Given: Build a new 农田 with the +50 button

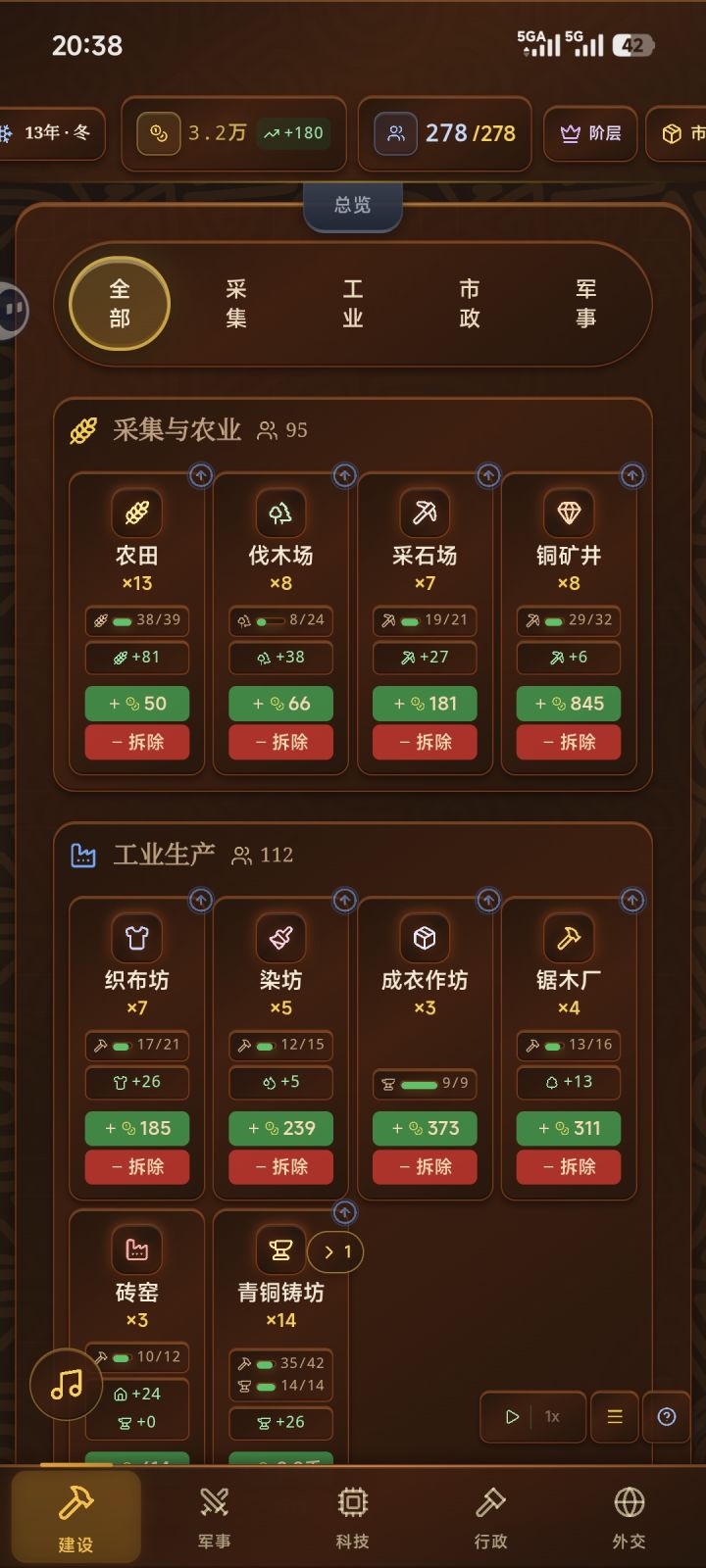Looking at the screenshot, I should click(136, 703).
